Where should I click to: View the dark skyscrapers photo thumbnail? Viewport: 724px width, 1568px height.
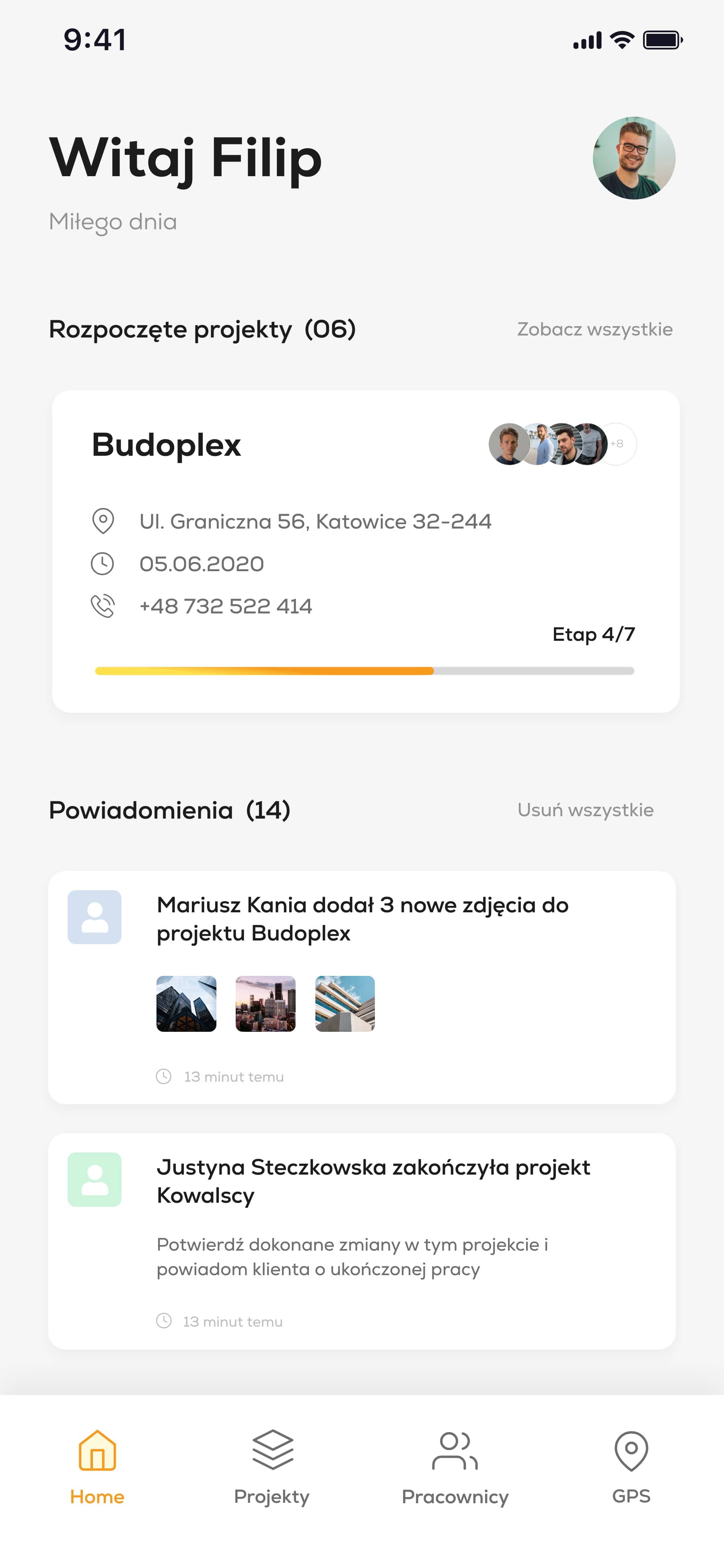click(x=186, y=1004)
